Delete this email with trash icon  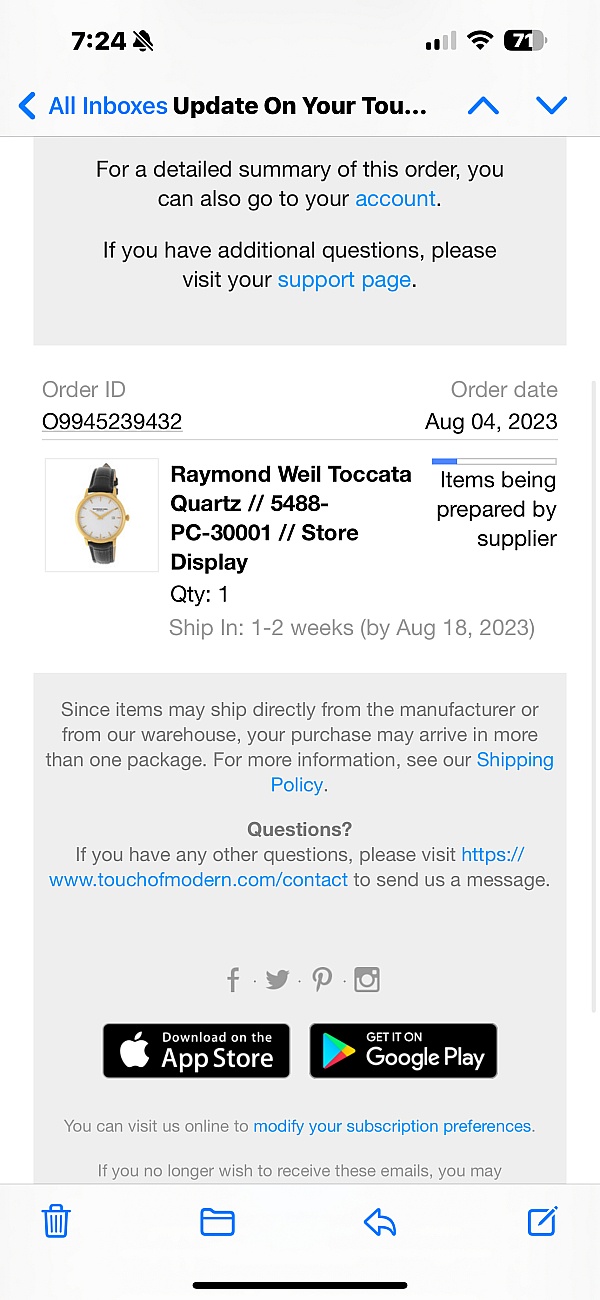point(55,1221)
